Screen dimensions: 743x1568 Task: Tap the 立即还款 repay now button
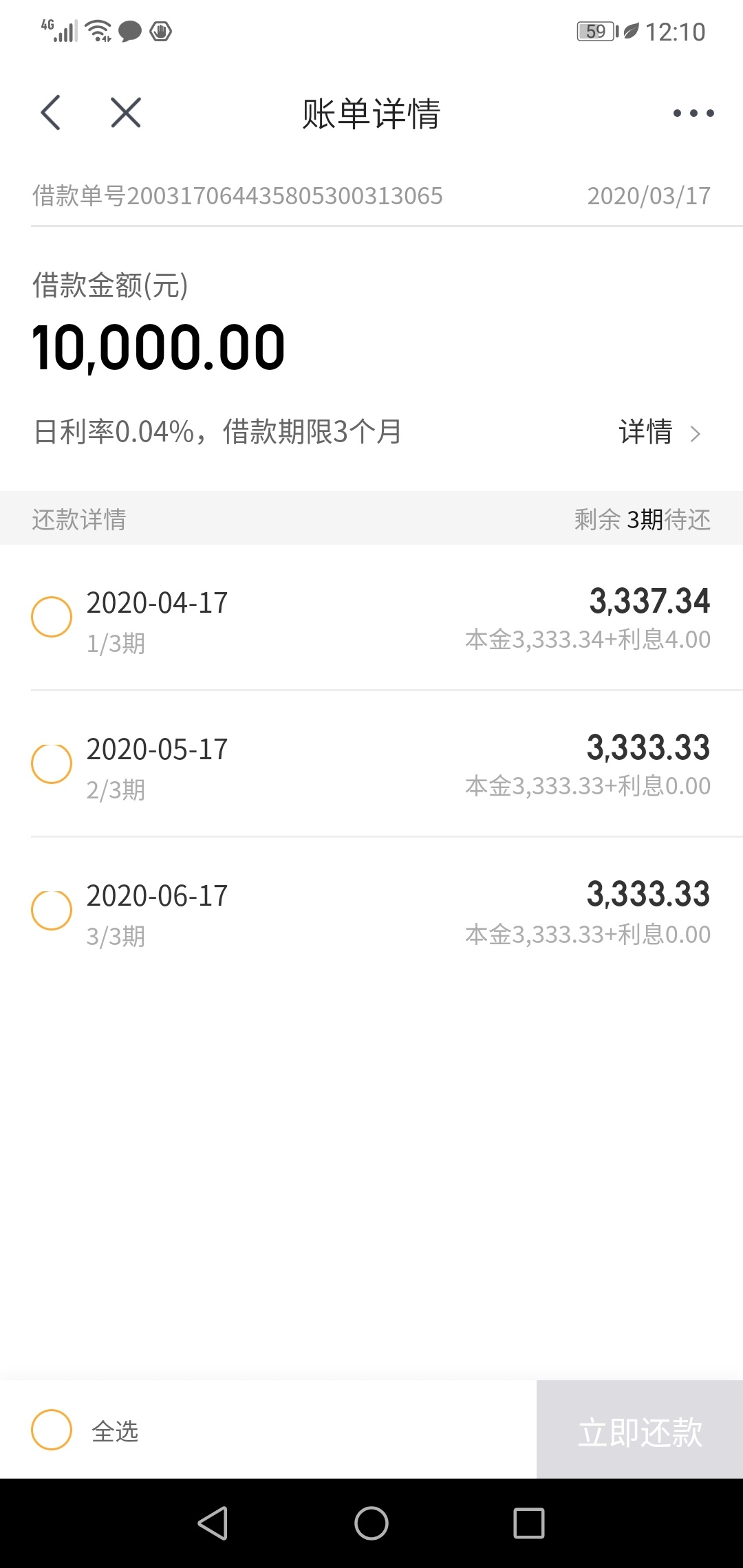click(x=640, y=1430)
